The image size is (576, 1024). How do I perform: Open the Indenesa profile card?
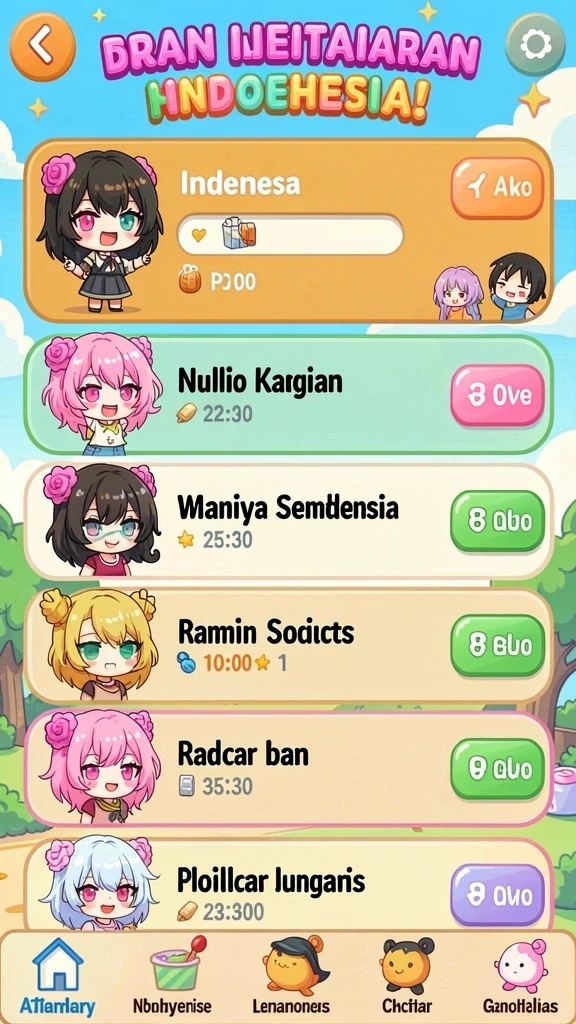(x=289, y=231)
